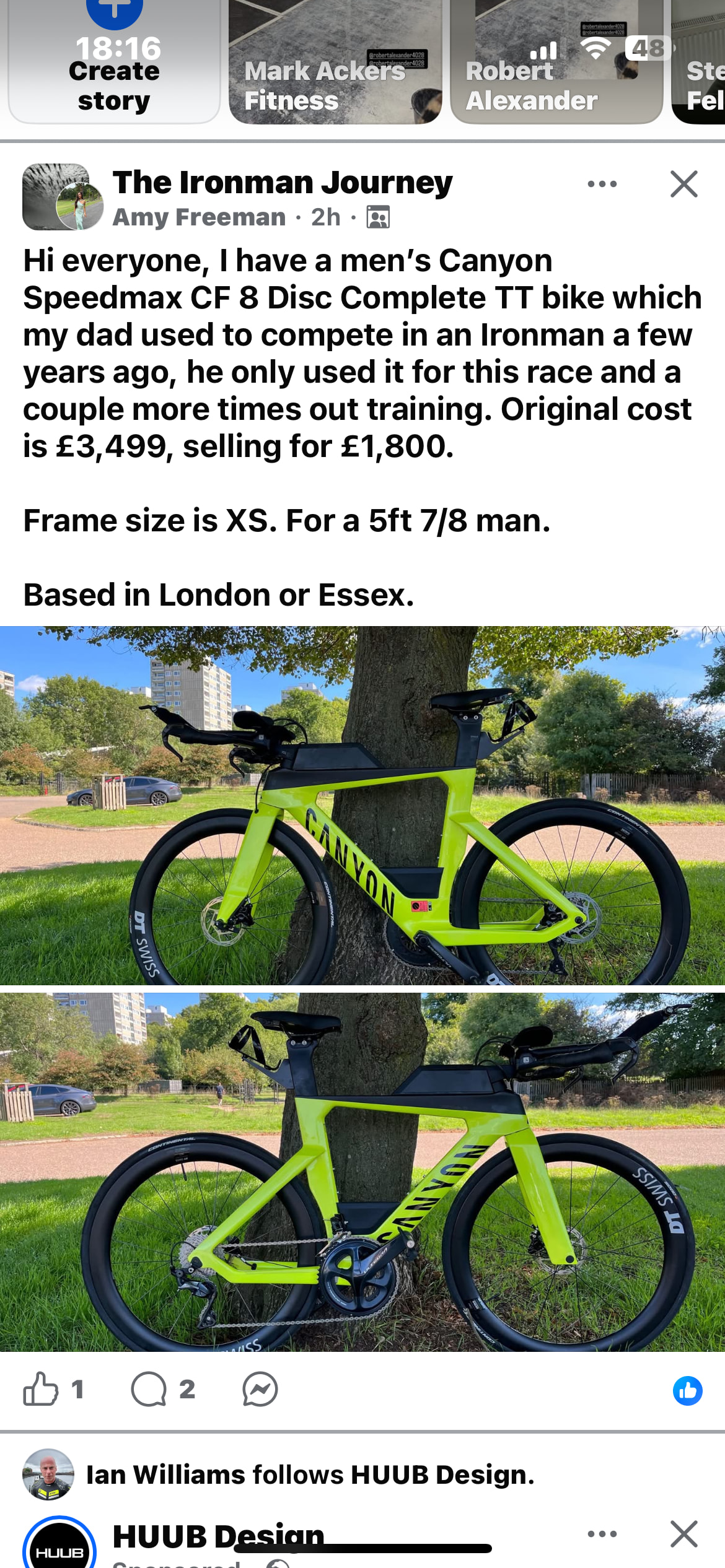725x1568 pixels.
Task: Open HUUB Design page
Action: pyautogui.click(x=218, y=1535)
